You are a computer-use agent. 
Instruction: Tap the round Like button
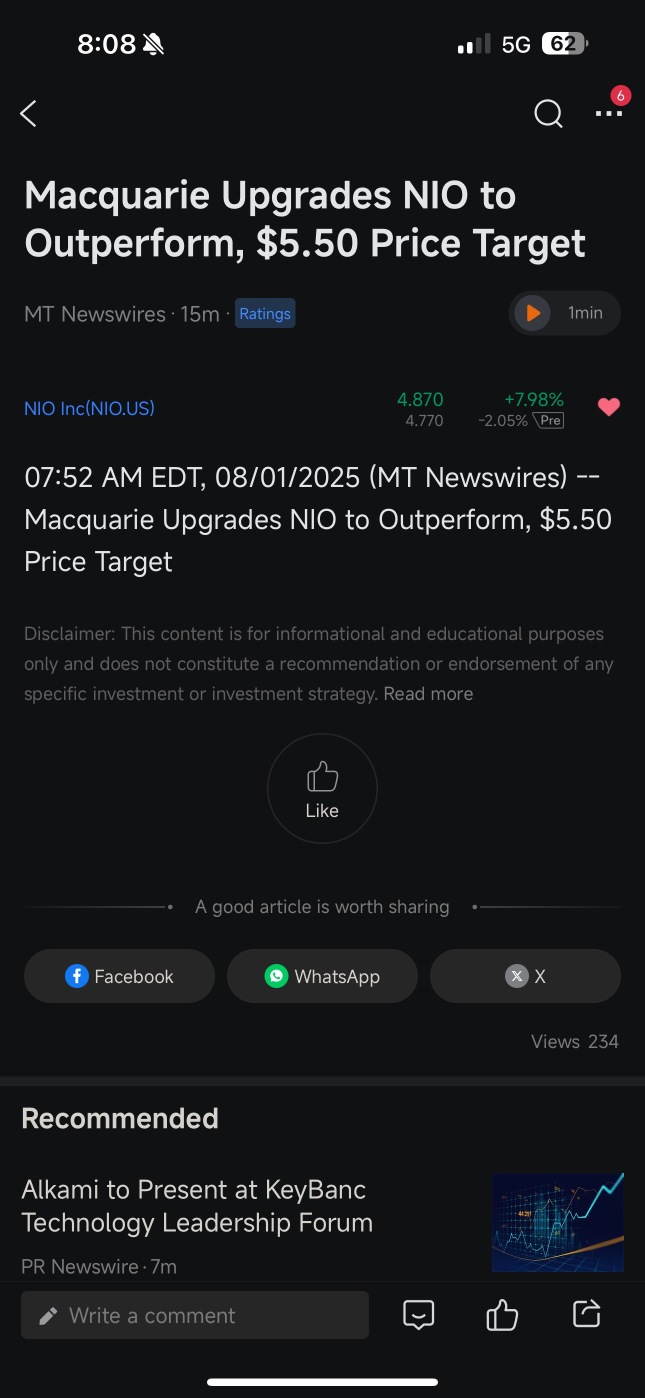click(322, 788)
